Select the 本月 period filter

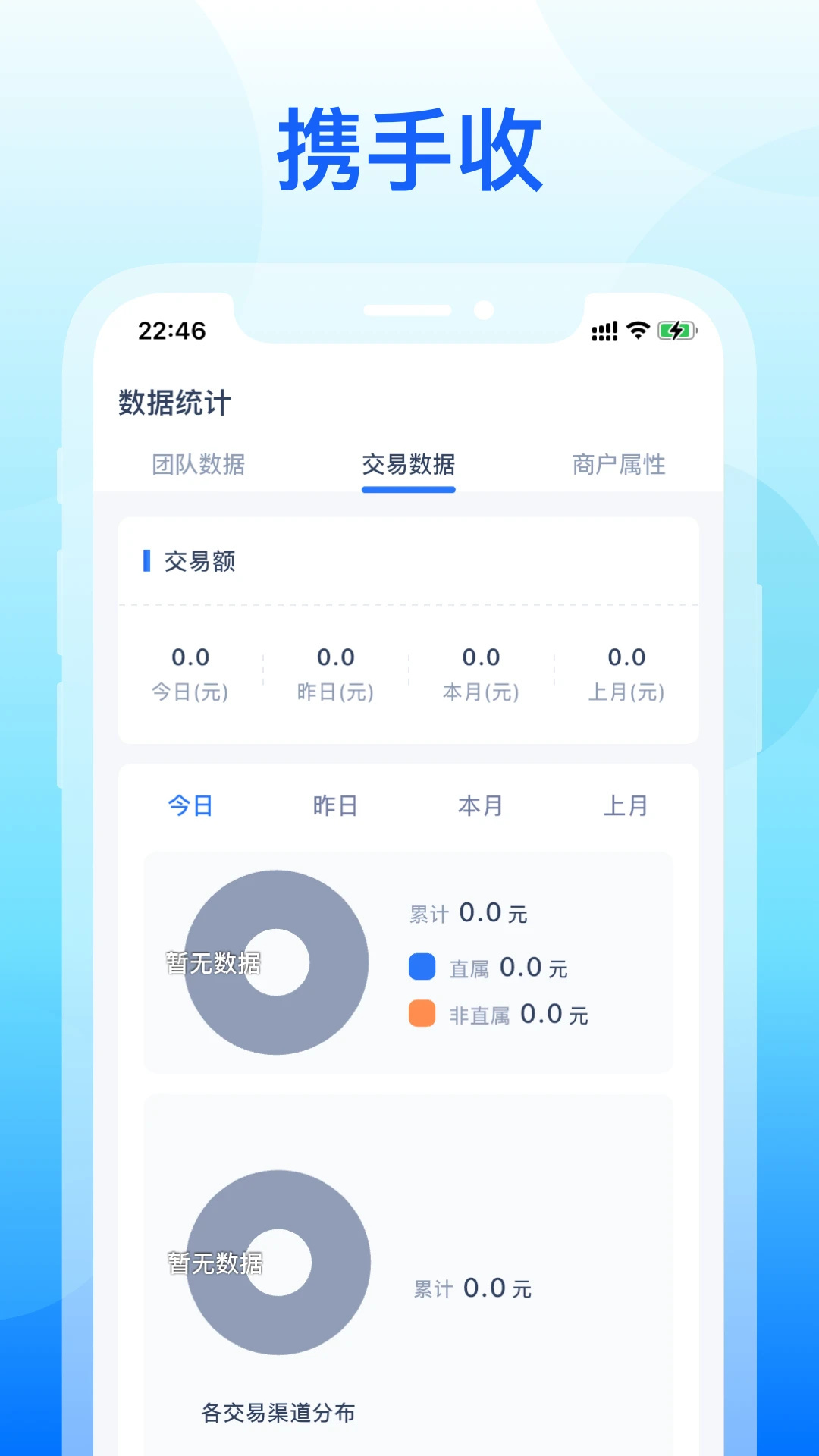482,806
